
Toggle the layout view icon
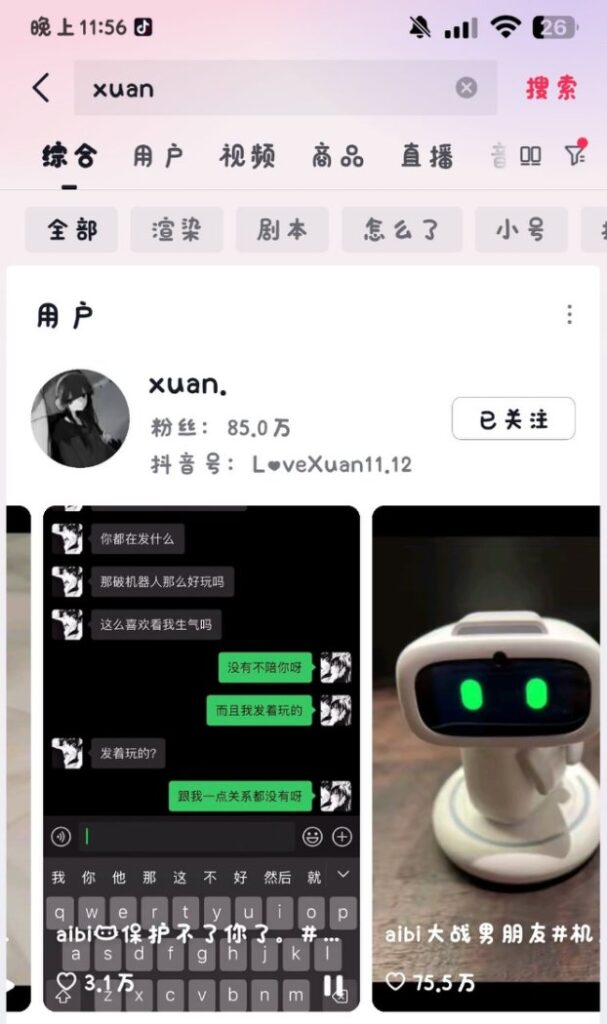click(x=531, y=156)
